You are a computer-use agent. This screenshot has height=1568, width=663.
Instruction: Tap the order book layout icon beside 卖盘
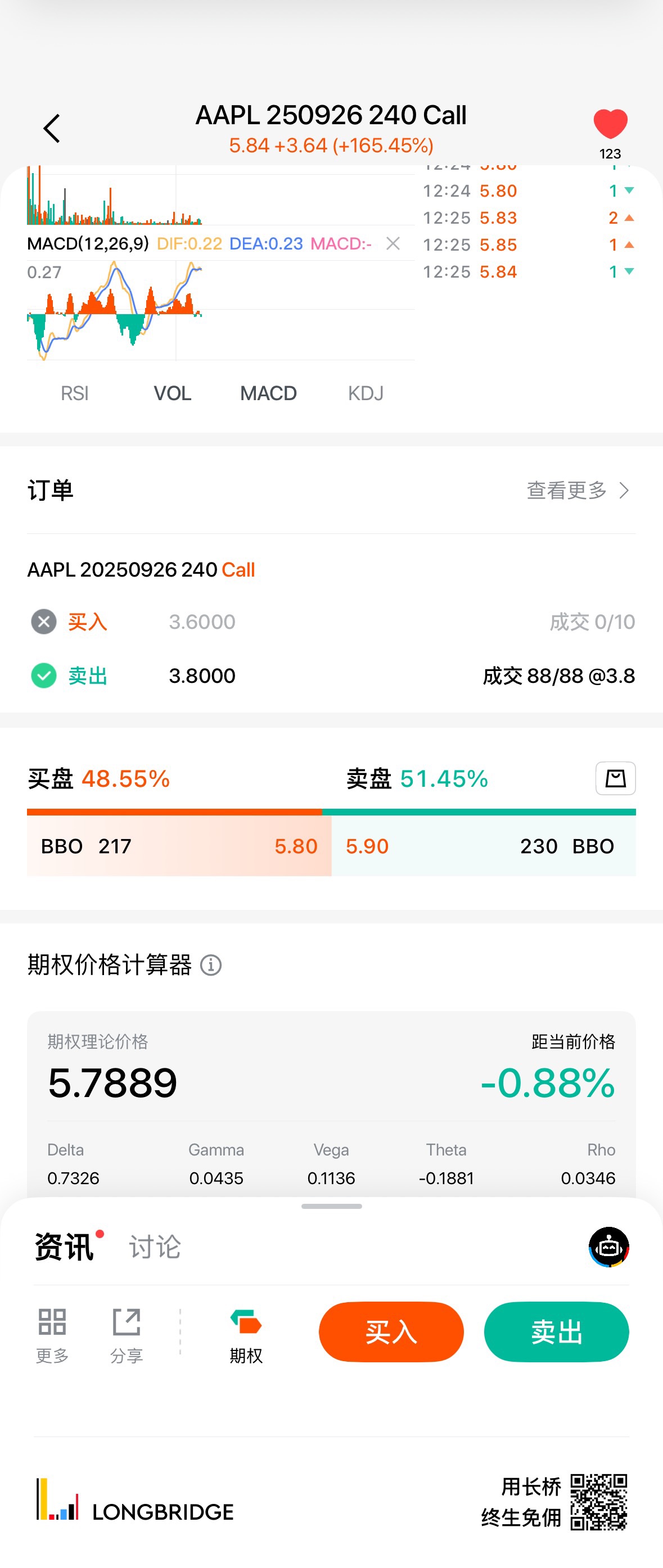pos(615,778)
